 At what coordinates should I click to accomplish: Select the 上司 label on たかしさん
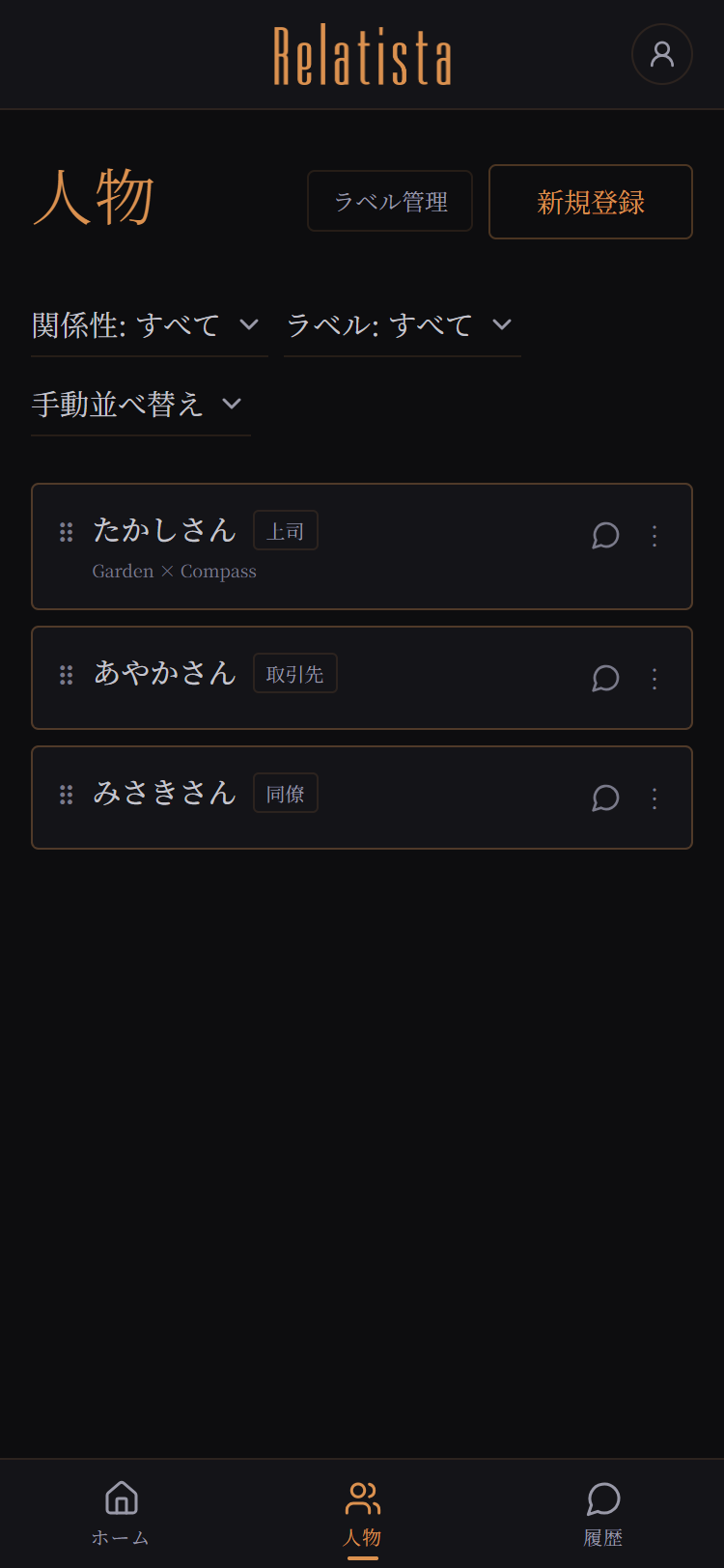coord(285,530)
